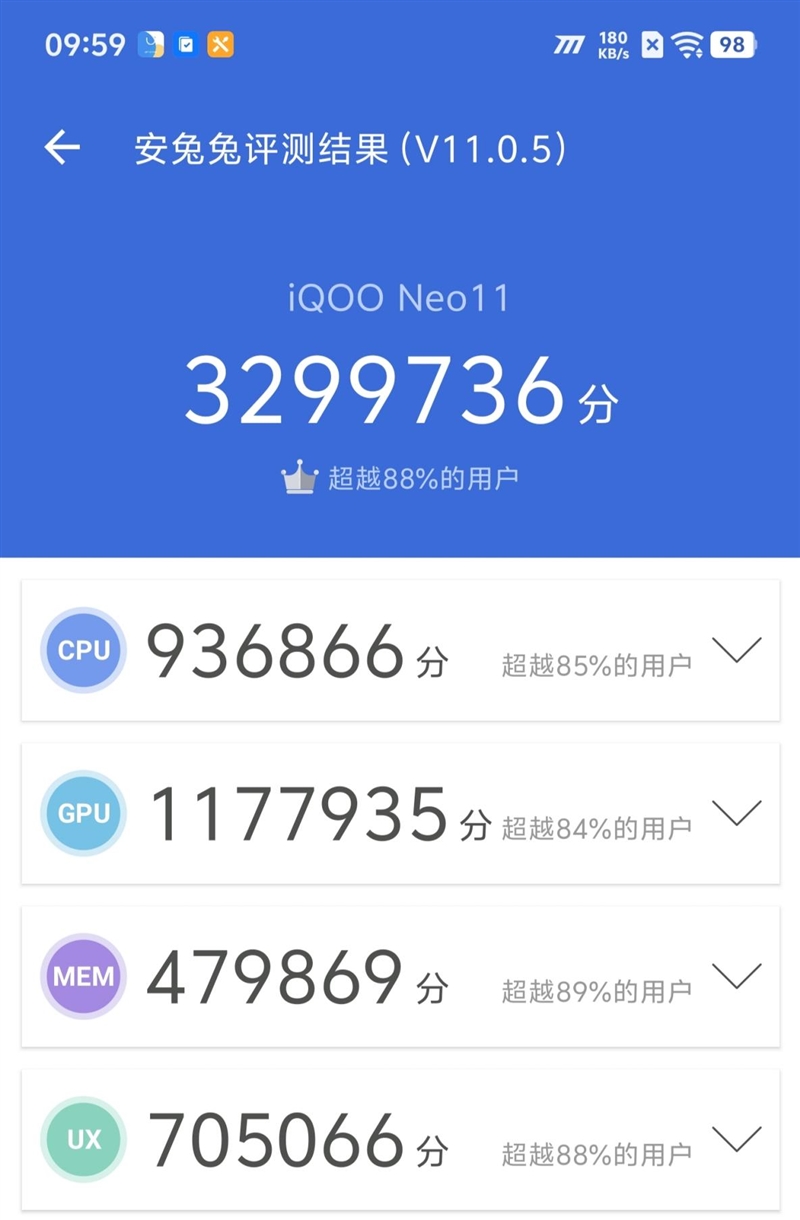Select the GPU score badge icon
Screen dimensions: 800x1220
83,813
